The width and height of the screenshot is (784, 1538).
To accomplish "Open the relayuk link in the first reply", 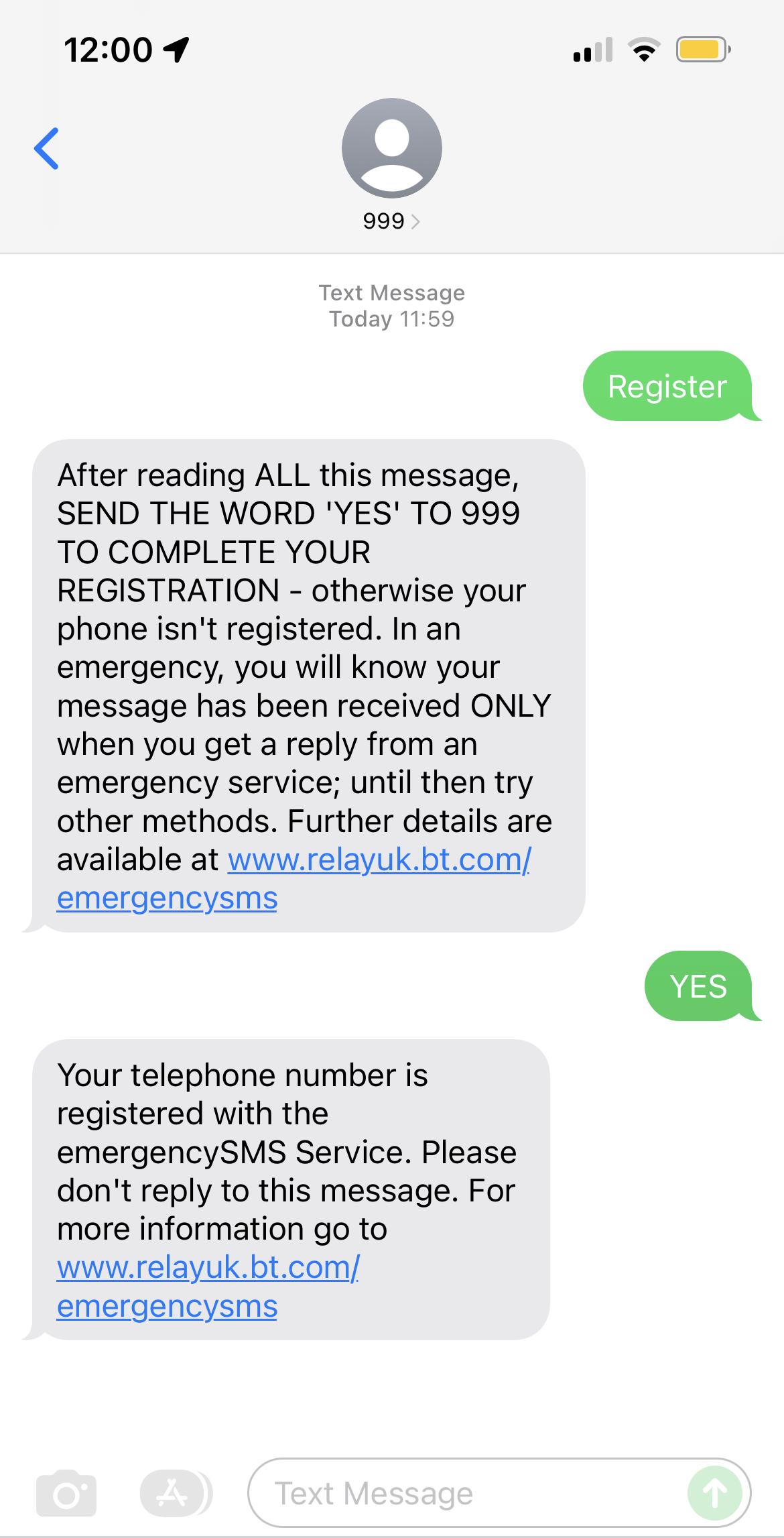I will coord(379,860).
